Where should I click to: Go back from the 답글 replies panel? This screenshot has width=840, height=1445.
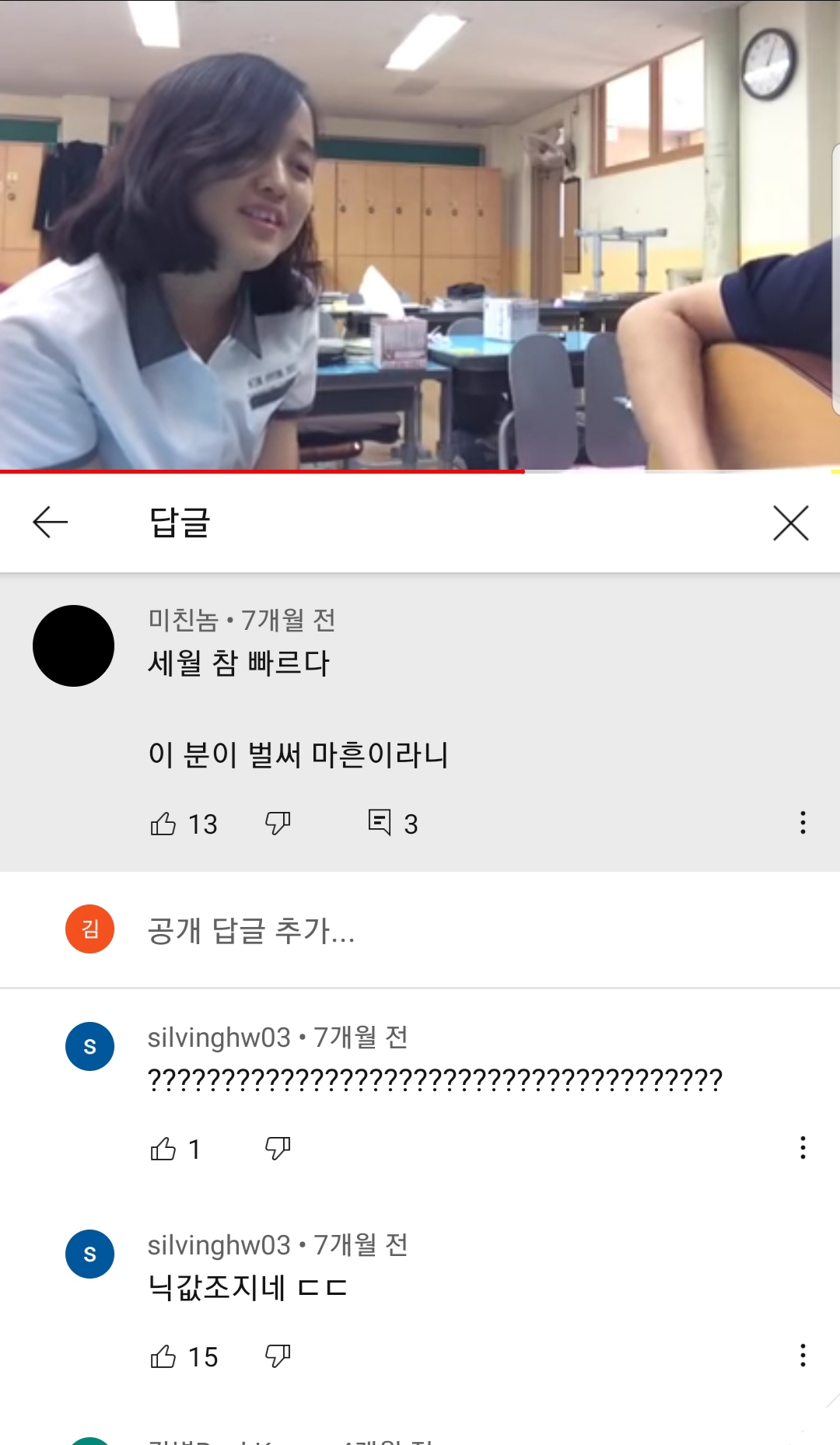51,522
